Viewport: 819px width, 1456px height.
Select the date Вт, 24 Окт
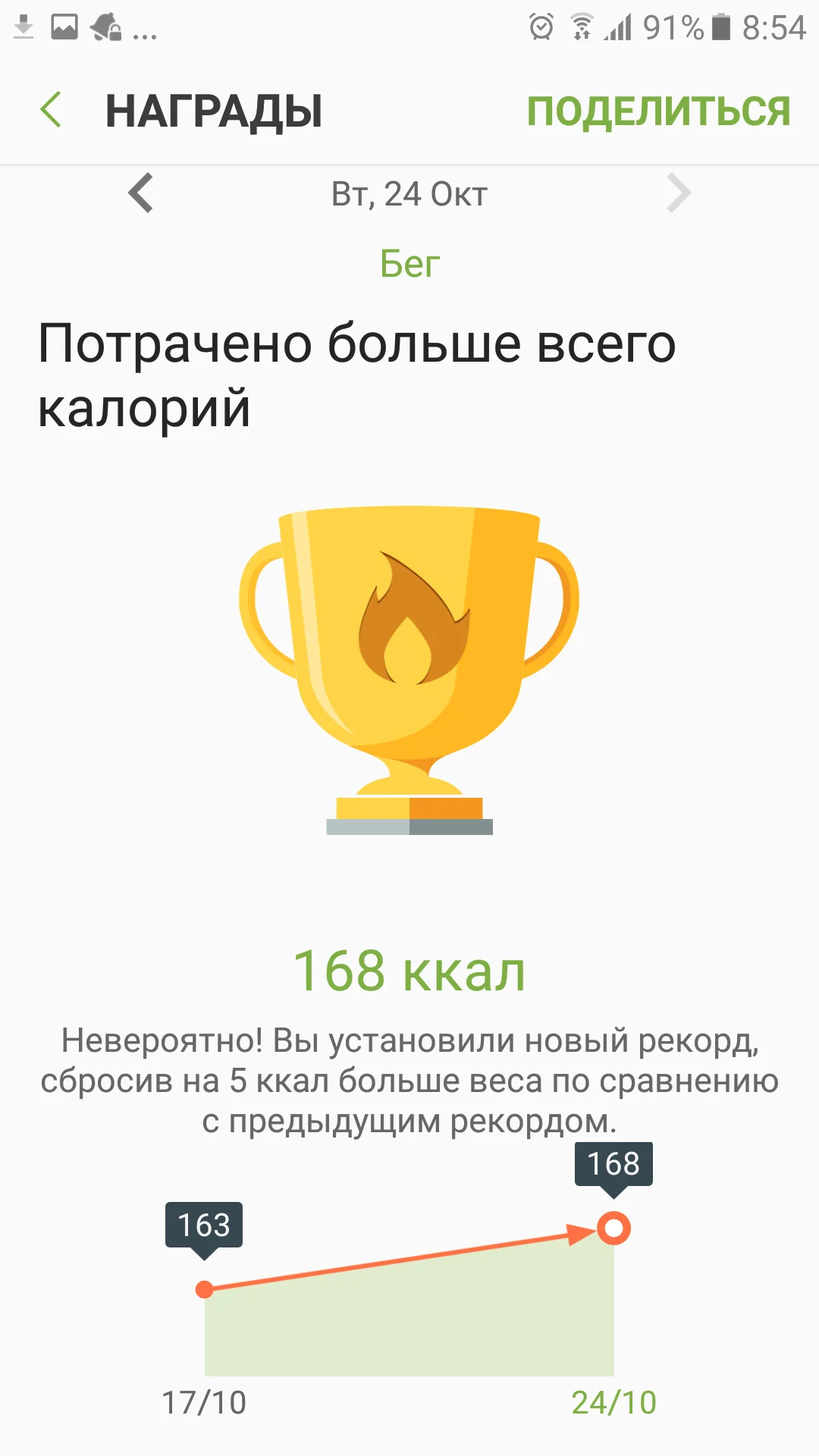click(x=409, y=193)
